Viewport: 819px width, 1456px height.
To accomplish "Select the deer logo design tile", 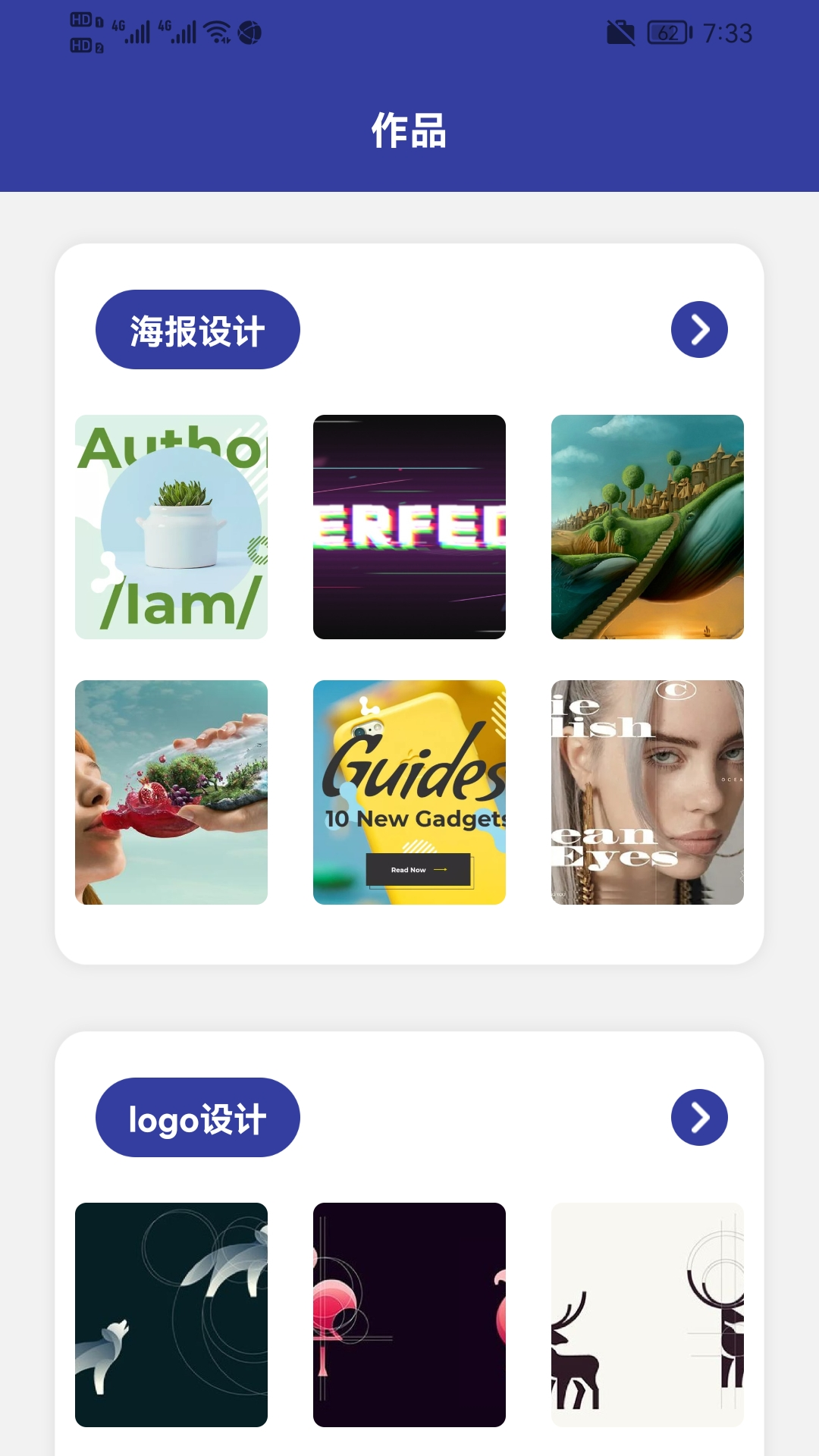I will (x=647, y=1315).
